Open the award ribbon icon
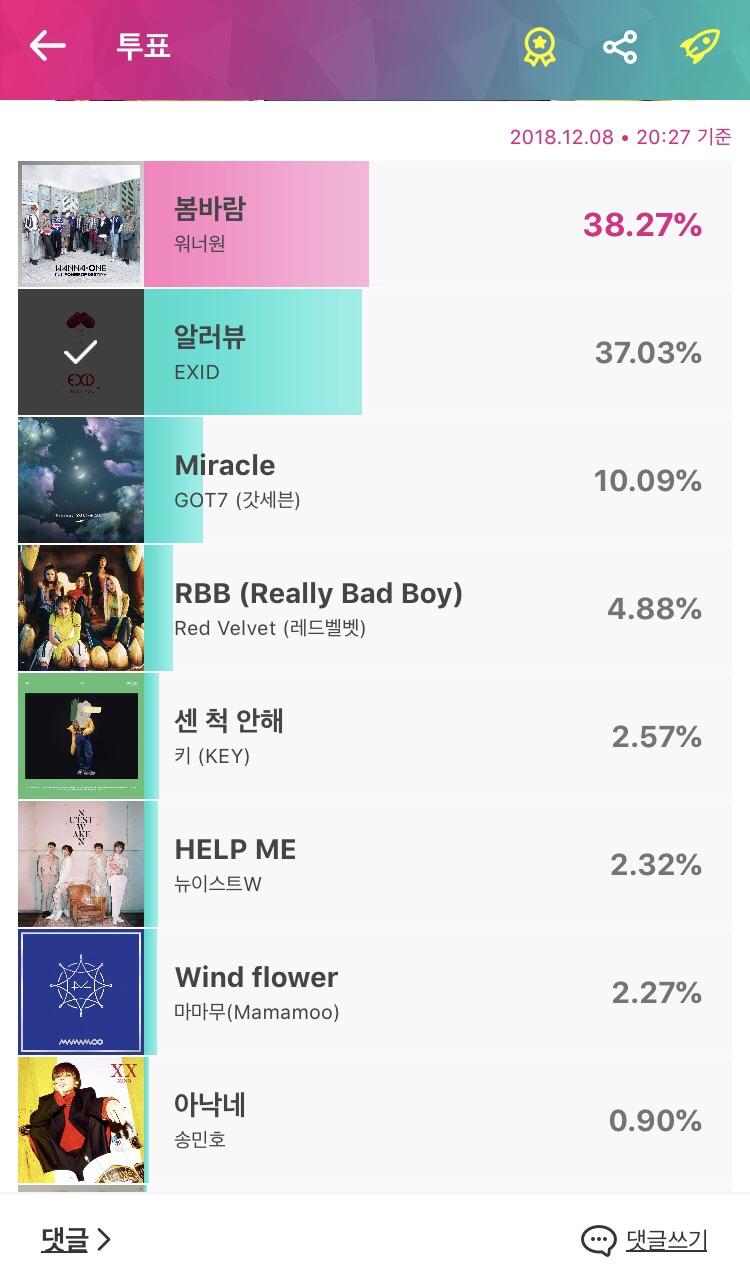Viewport: 750px width, 1265px height. pos(540,47)
